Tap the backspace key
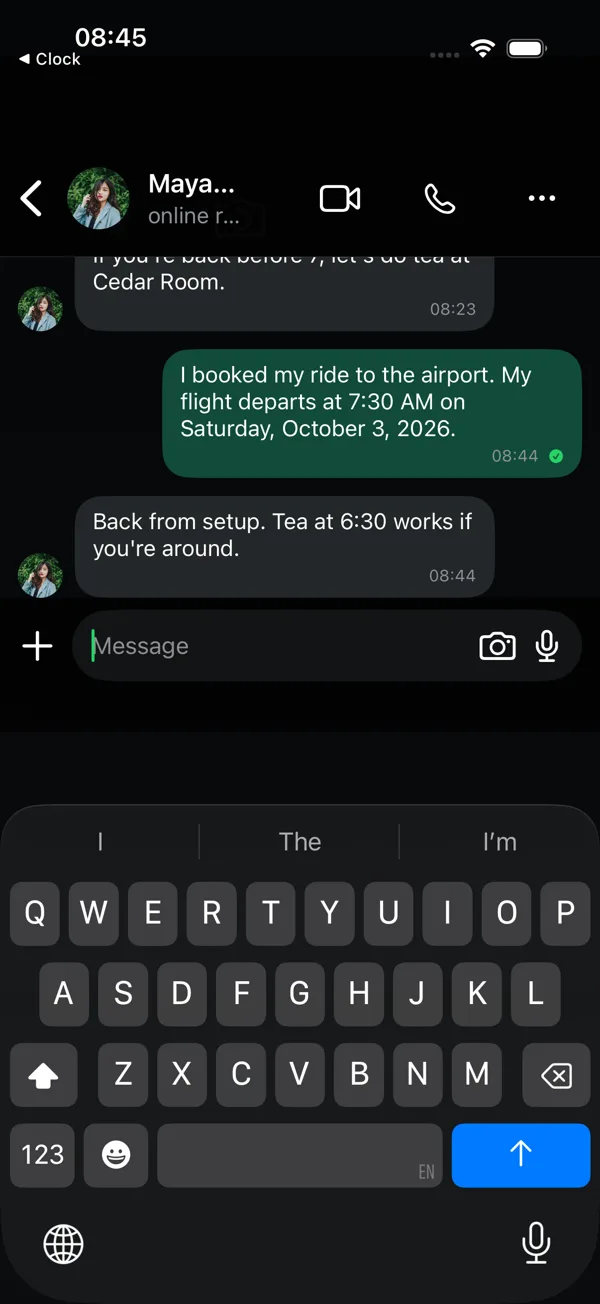 pyautogui.click(x=556, y=1075)
